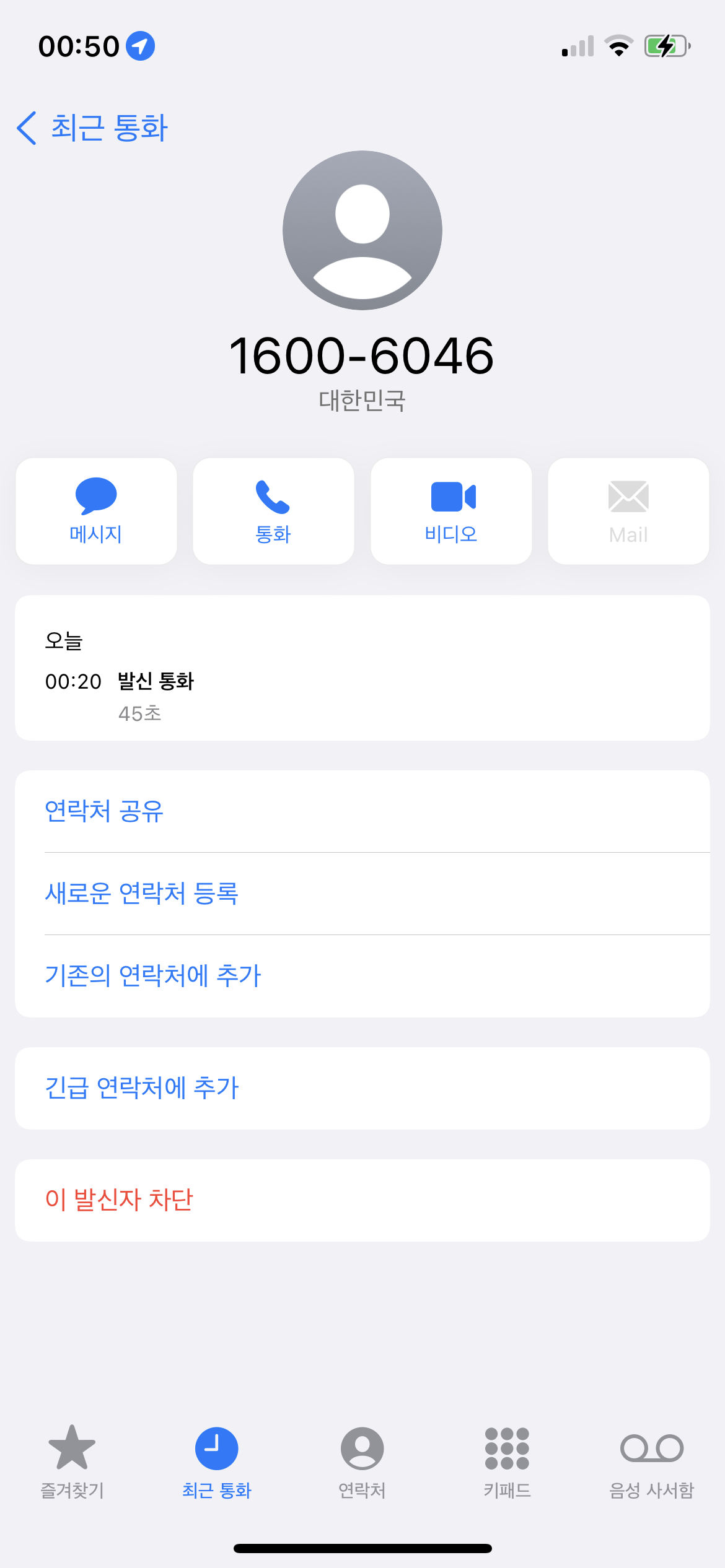Open the 키패드 tab

tap(507, 1461)
